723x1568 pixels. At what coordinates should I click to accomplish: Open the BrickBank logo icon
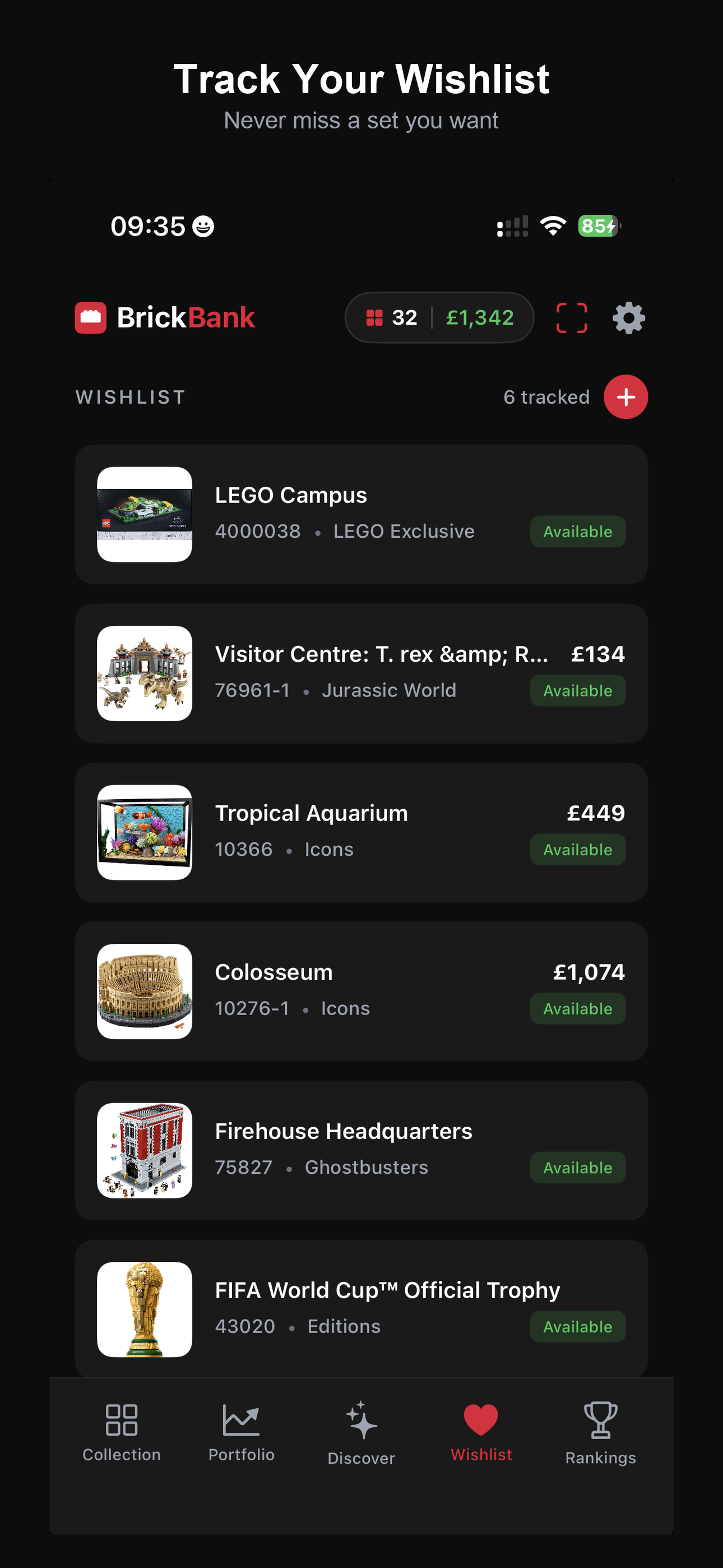click(90, 316)
